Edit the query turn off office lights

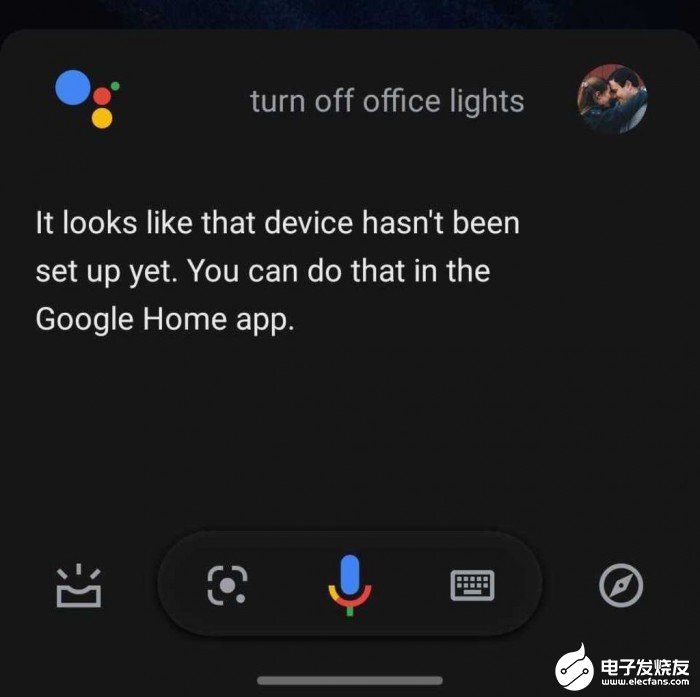pyautogui.click(x=386, y=101)
